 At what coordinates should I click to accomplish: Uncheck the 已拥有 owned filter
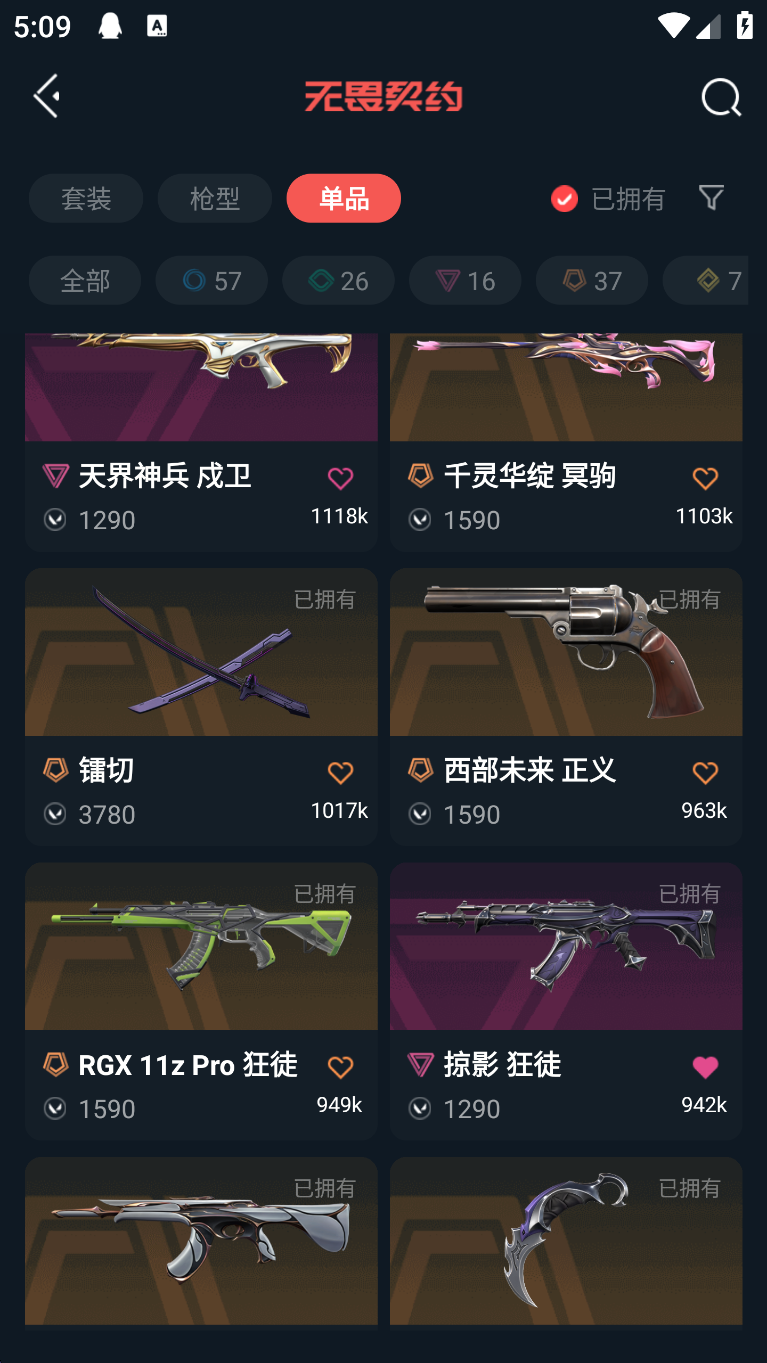click(564, 198)
